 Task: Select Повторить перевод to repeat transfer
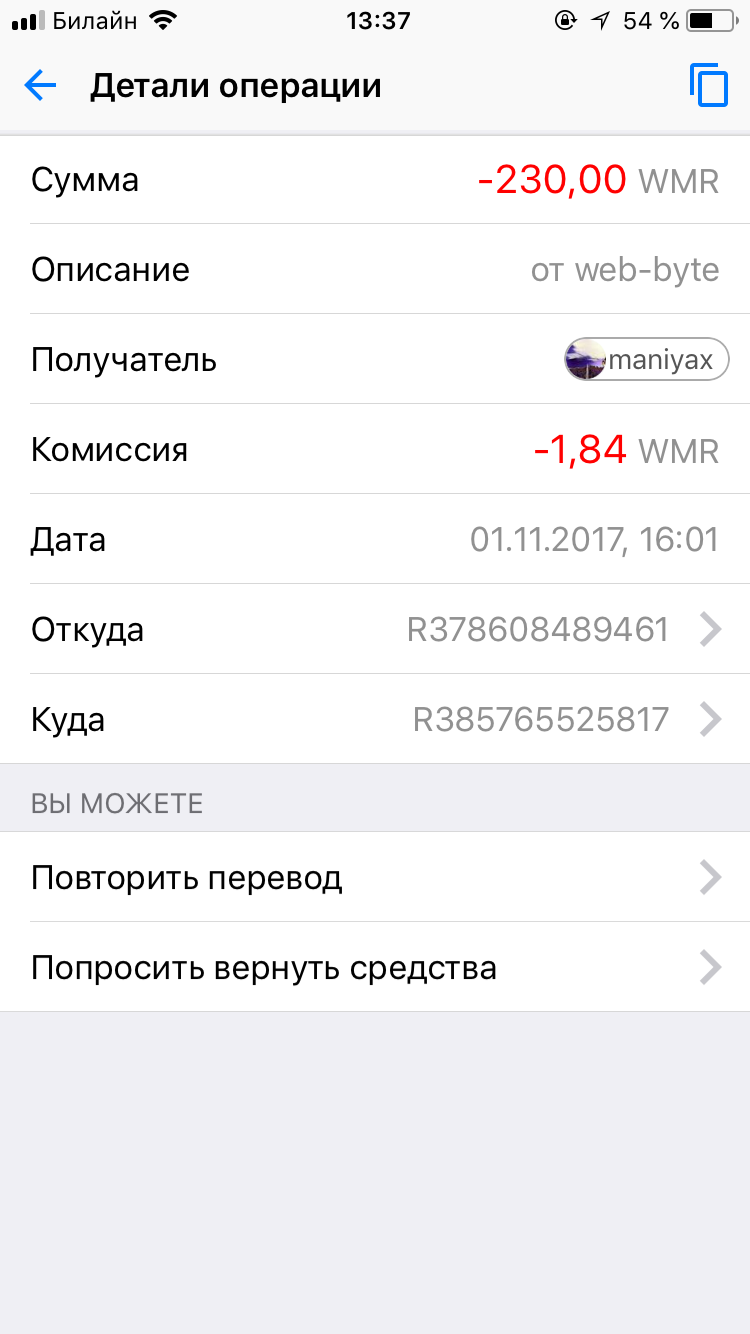coord(374,878)
